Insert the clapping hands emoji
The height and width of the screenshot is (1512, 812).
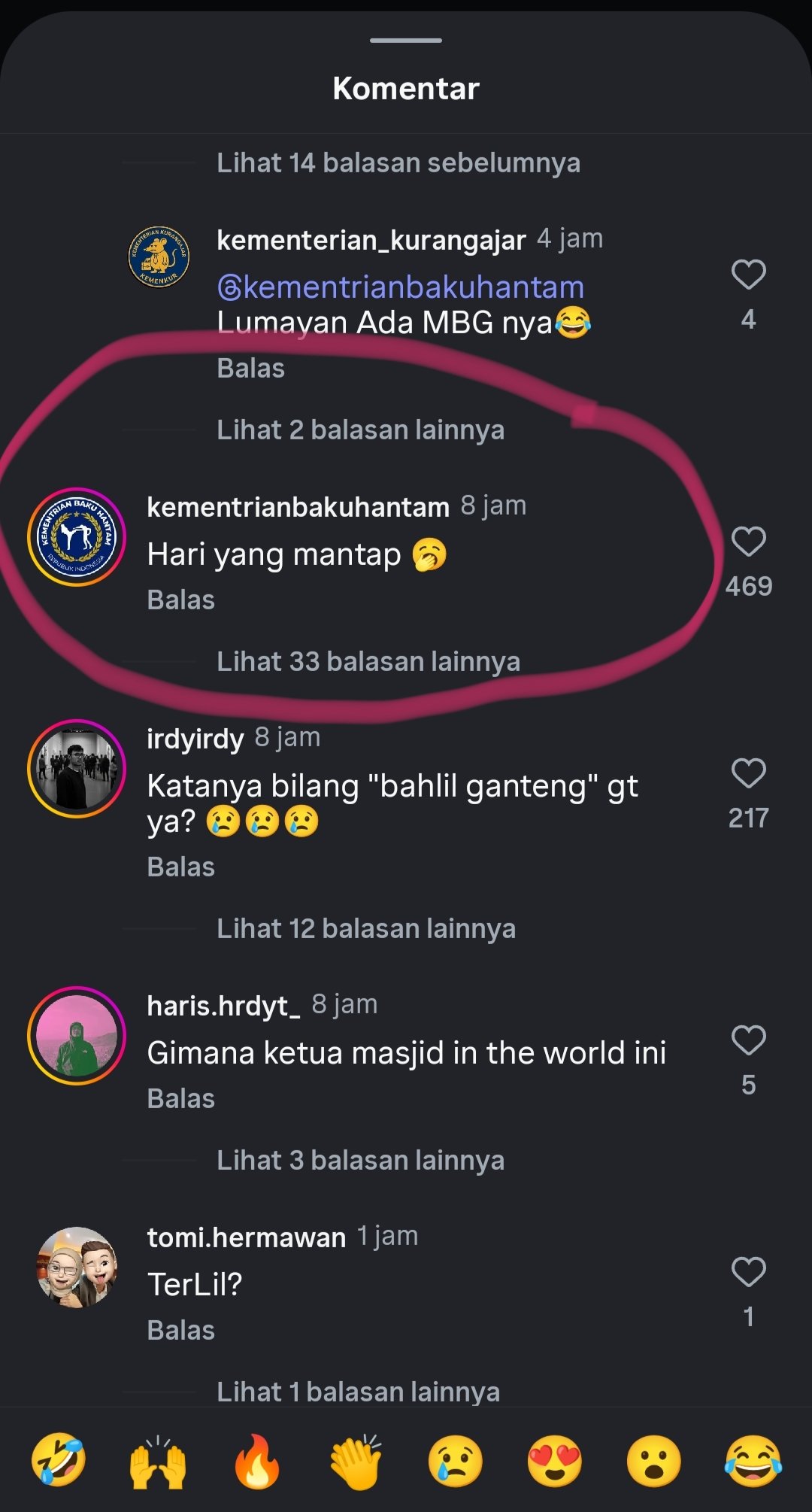tap(356, 1461)
